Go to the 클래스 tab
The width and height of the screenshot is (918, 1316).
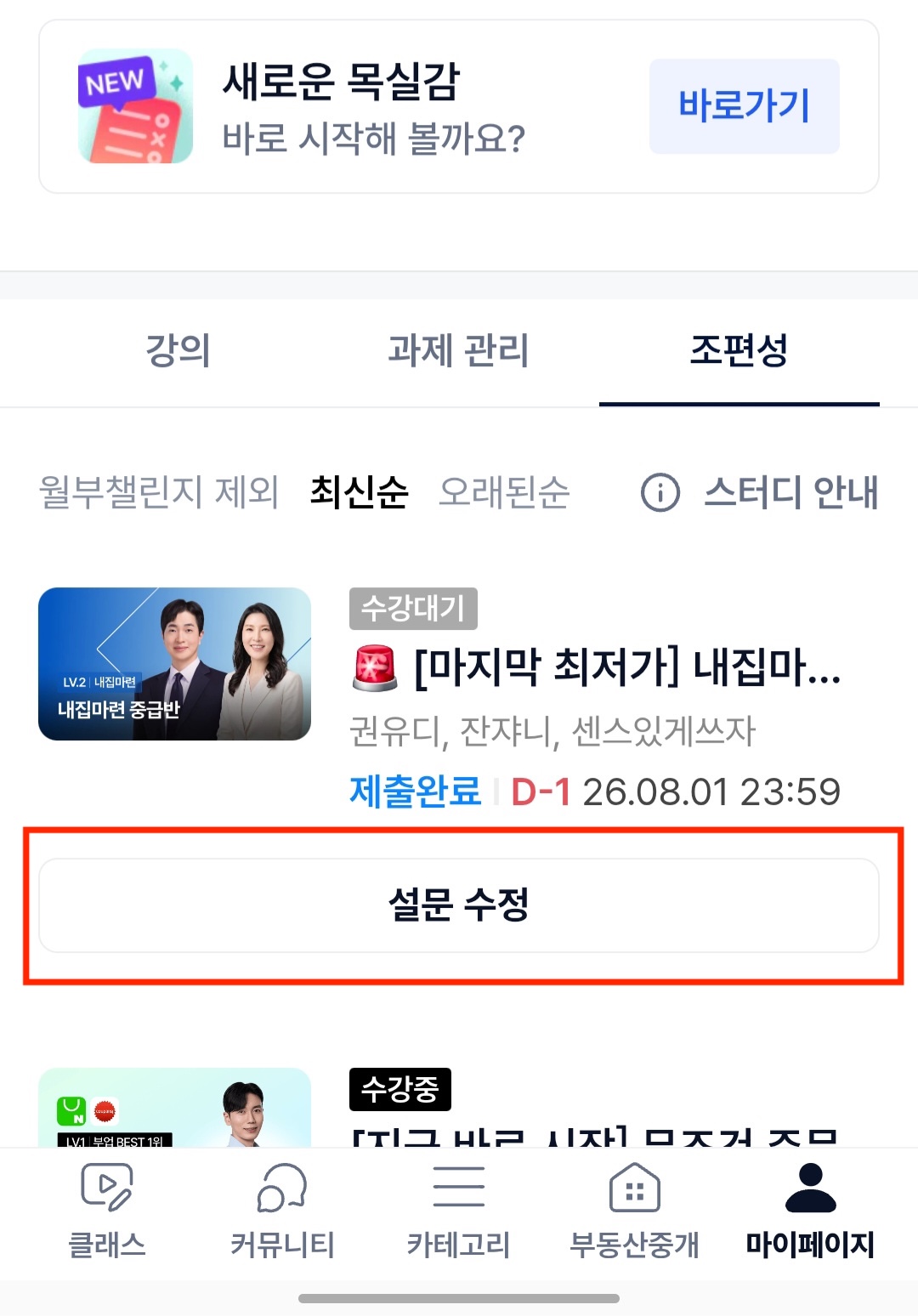pyautogui.click(x=107, y=1211)
